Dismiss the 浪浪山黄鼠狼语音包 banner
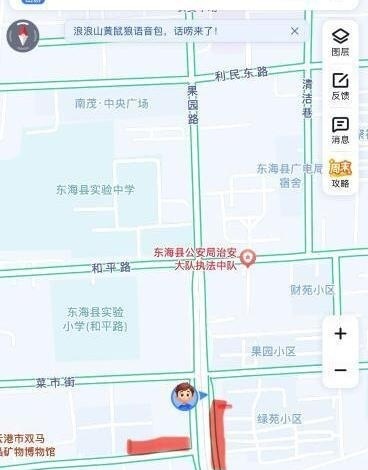The image size is (368, 470). point(295,31)
